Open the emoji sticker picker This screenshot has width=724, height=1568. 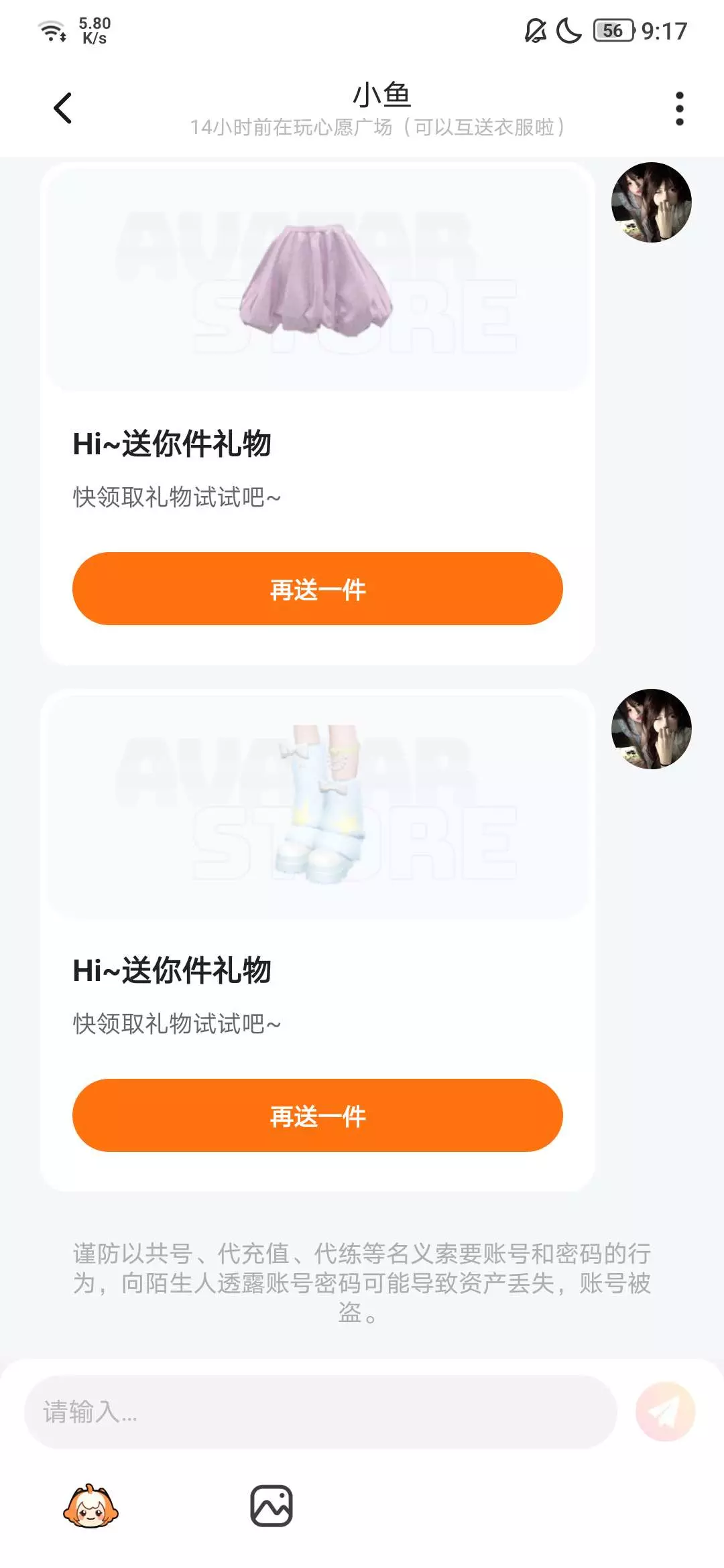[x=90, y=1506]
